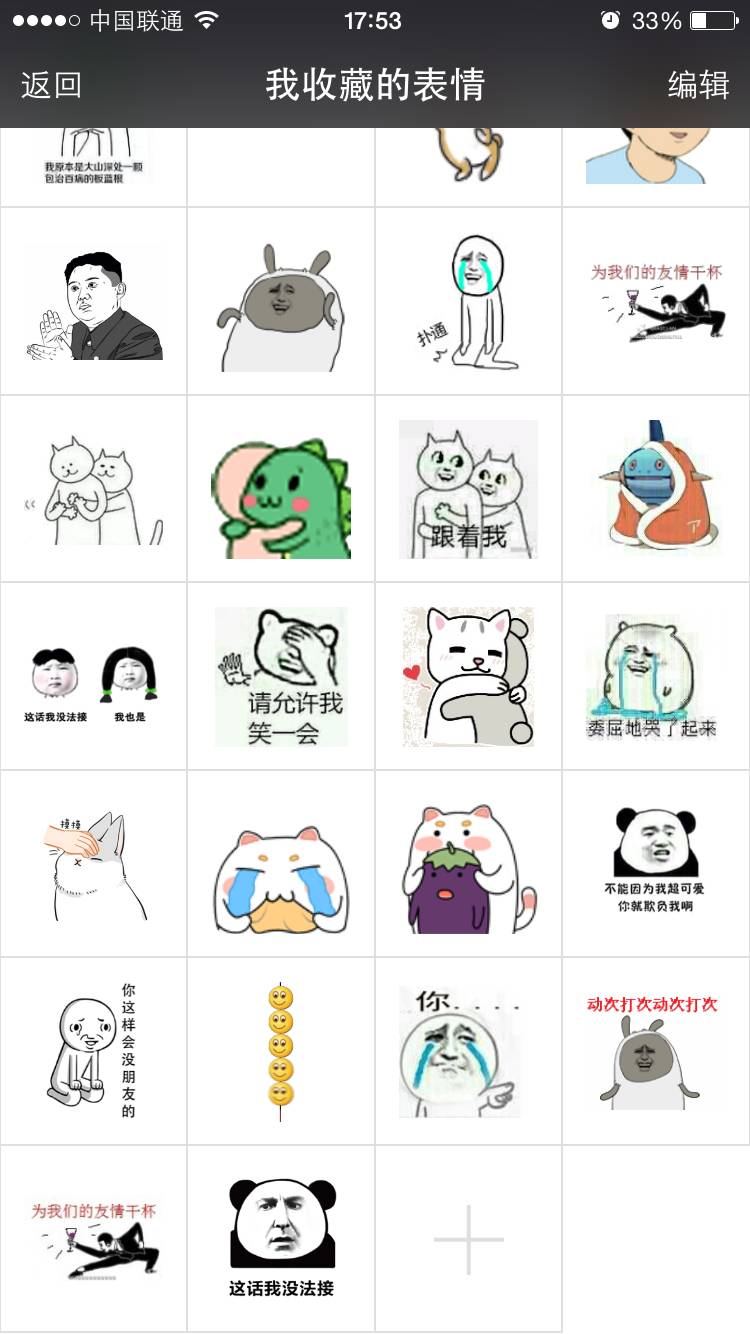
Task: Select the smiley-face skewer sticker
Action: point(281,1051)
